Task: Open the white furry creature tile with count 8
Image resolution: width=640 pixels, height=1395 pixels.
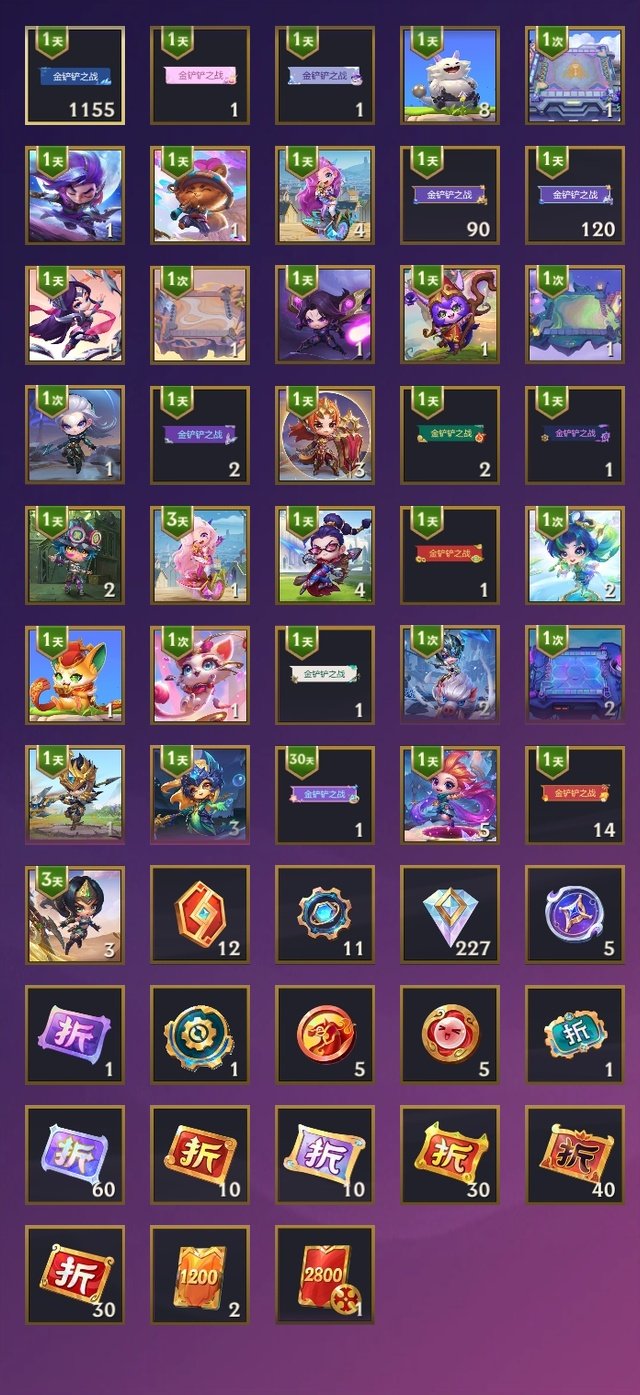Action: pos(450,76)
